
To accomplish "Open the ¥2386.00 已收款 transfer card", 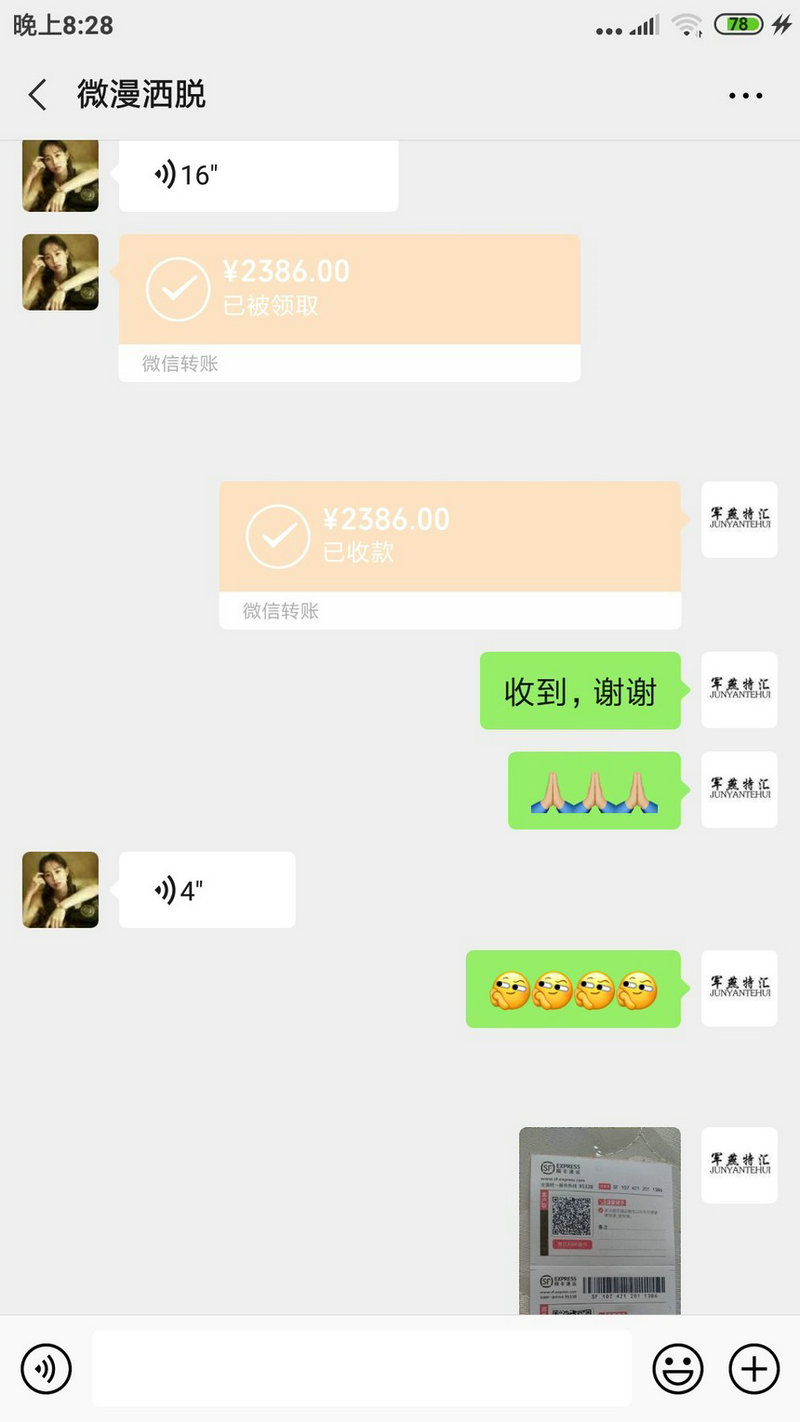I will [x=450, y=555].
